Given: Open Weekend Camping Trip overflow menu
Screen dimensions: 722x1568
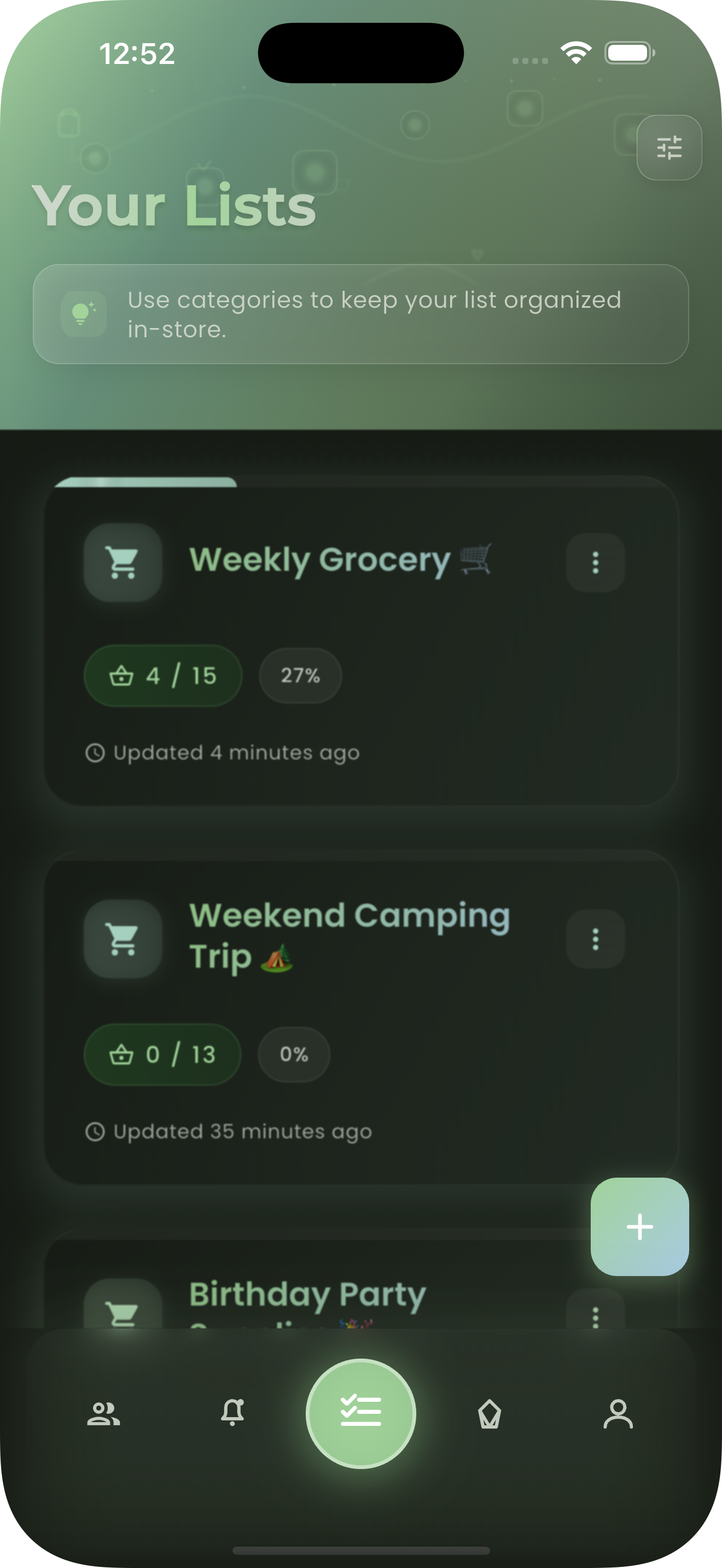Looking at the screenshot, I should [595, 939].
